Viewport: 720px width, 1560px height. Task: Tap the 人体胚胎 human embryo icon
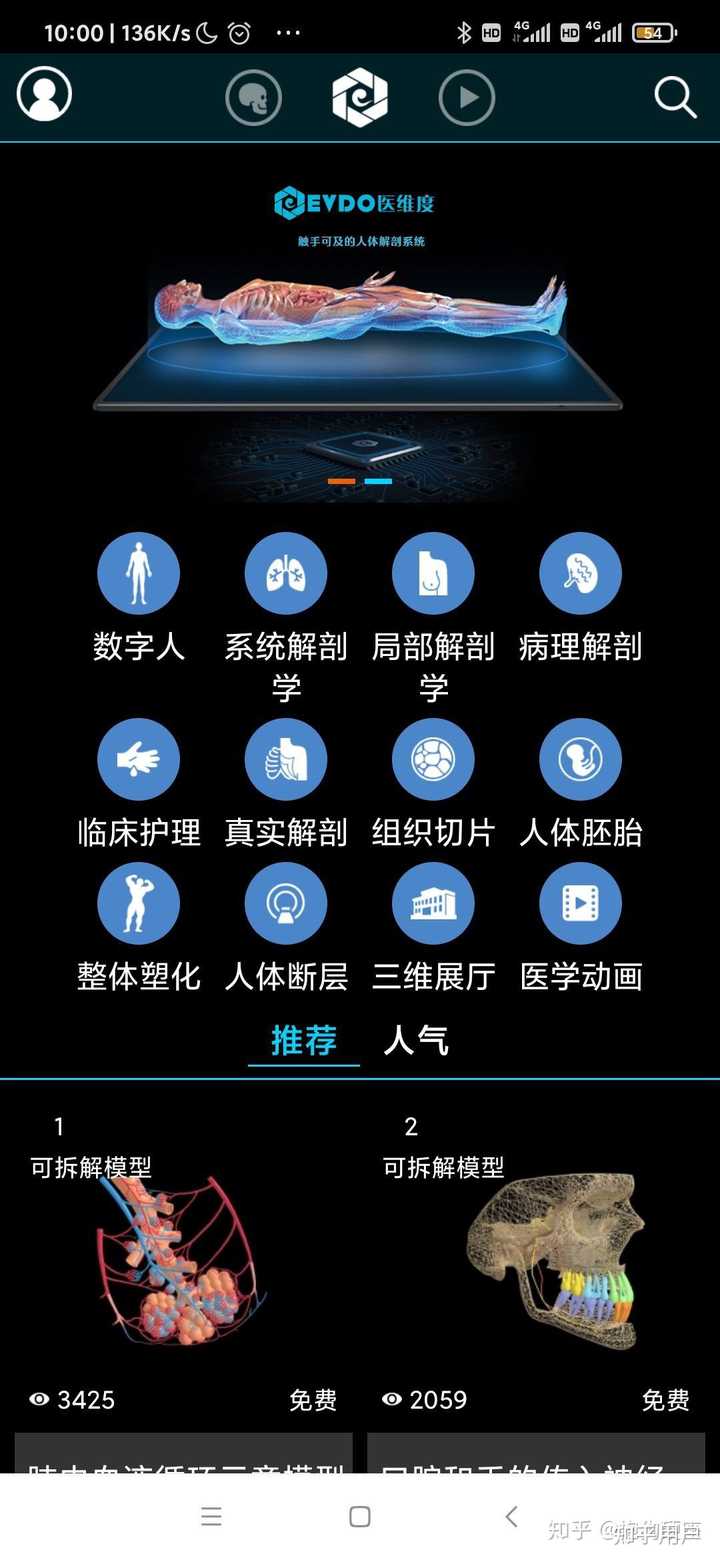point(581,759)
